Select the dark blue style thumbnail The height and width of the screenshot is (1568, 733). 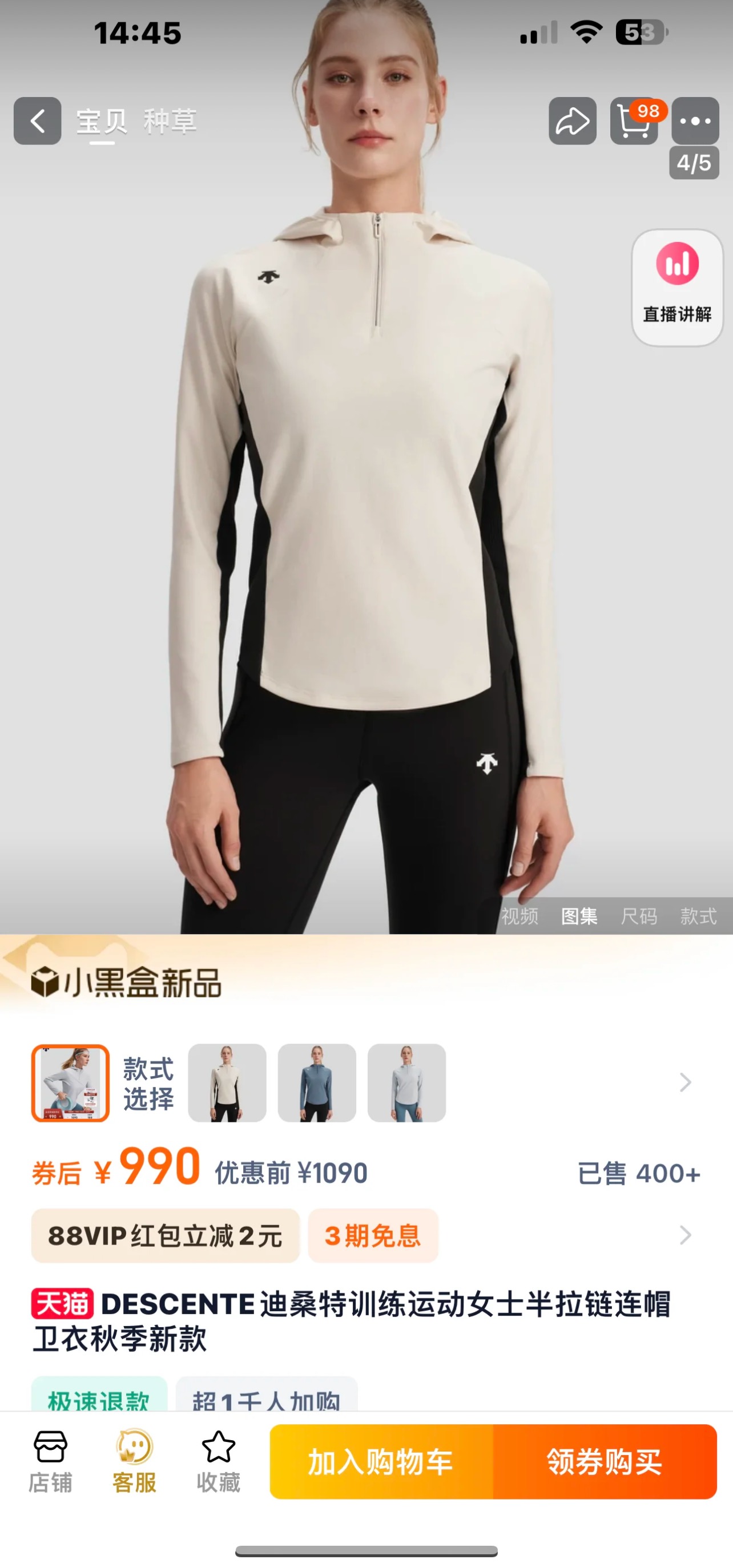(x=317, y=1082)
